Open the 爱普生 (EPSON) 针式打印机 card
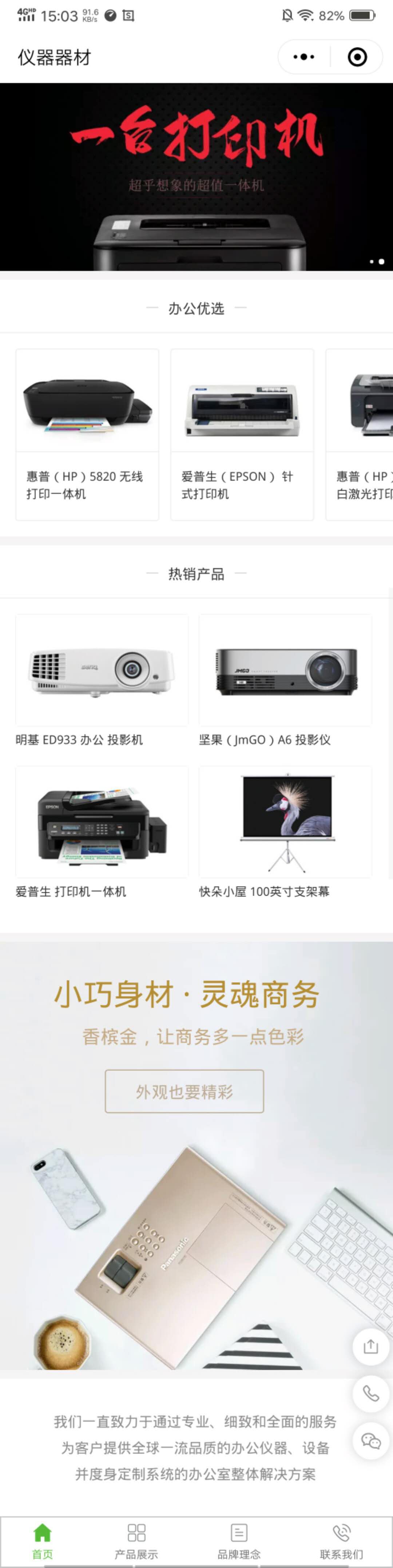This screenshot has height=1568, width=393. [242, 434]
